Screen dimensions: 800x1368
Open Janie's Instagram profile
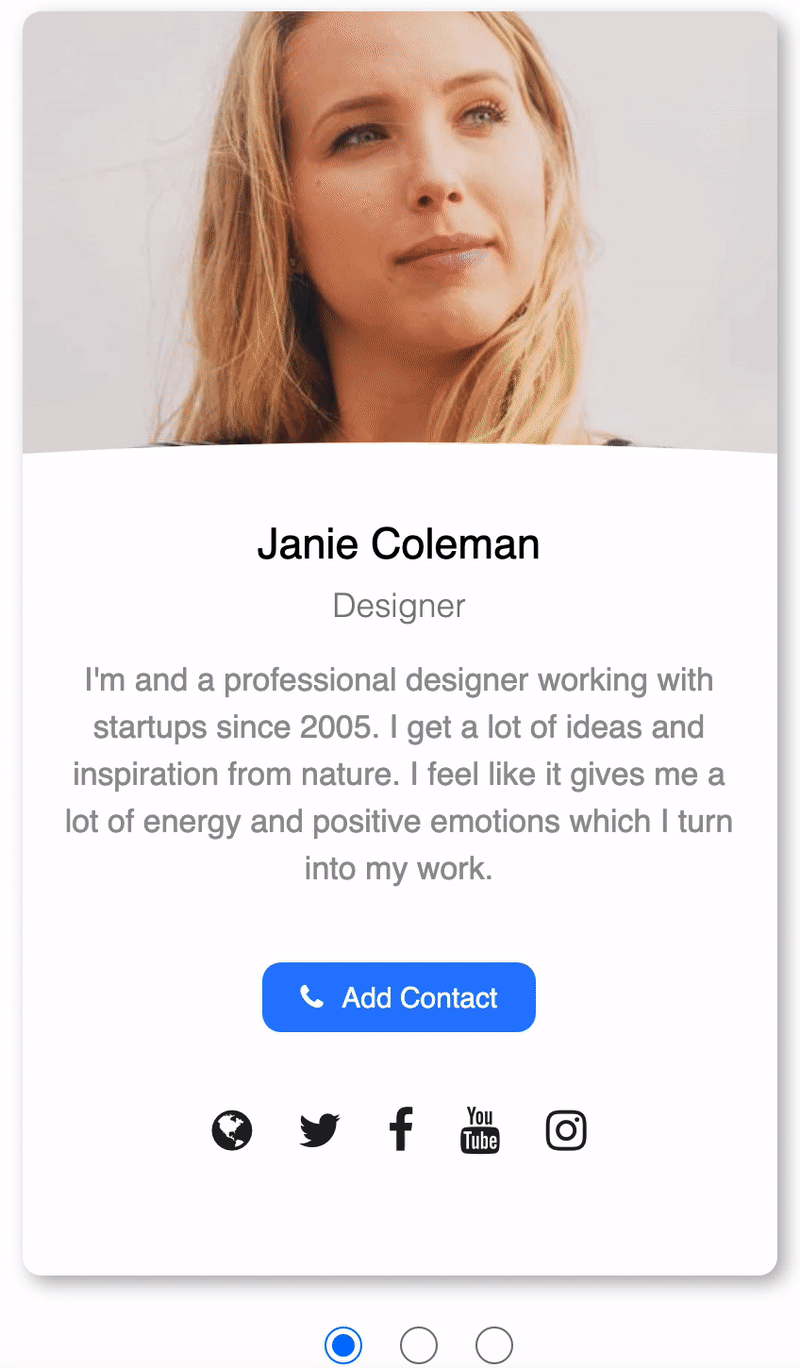(566, 1131)
